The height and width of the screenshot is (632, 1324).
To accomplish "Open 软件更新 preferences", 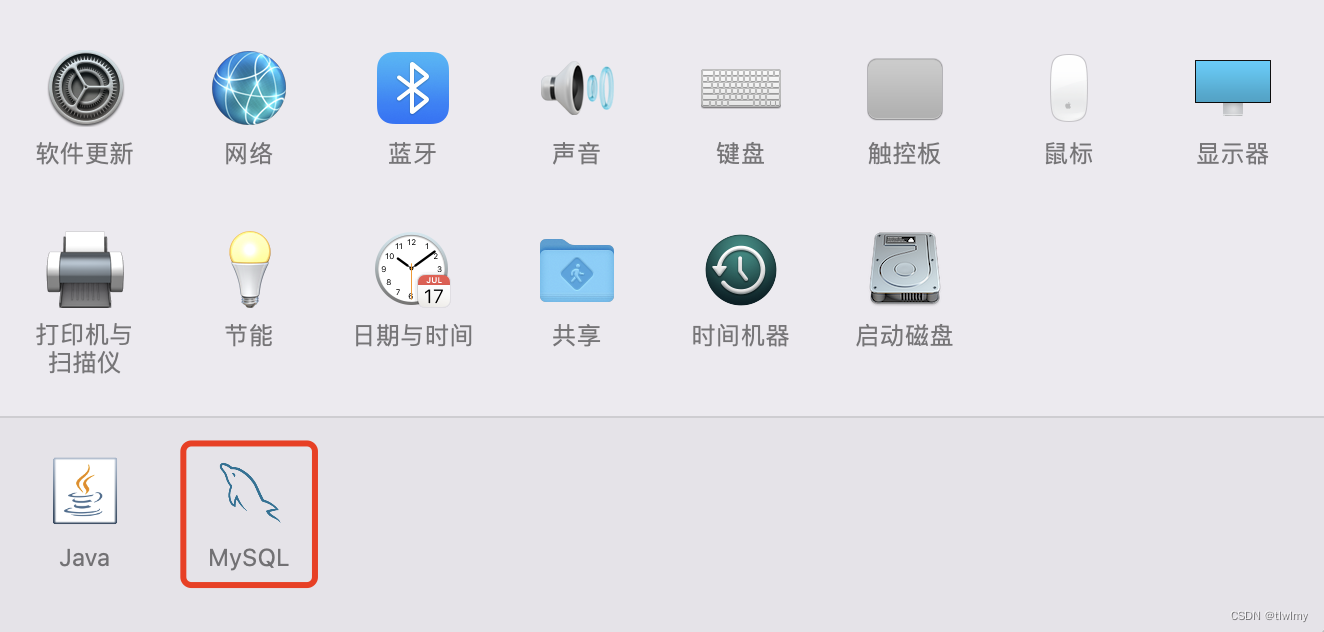I will tap(85, 89).
